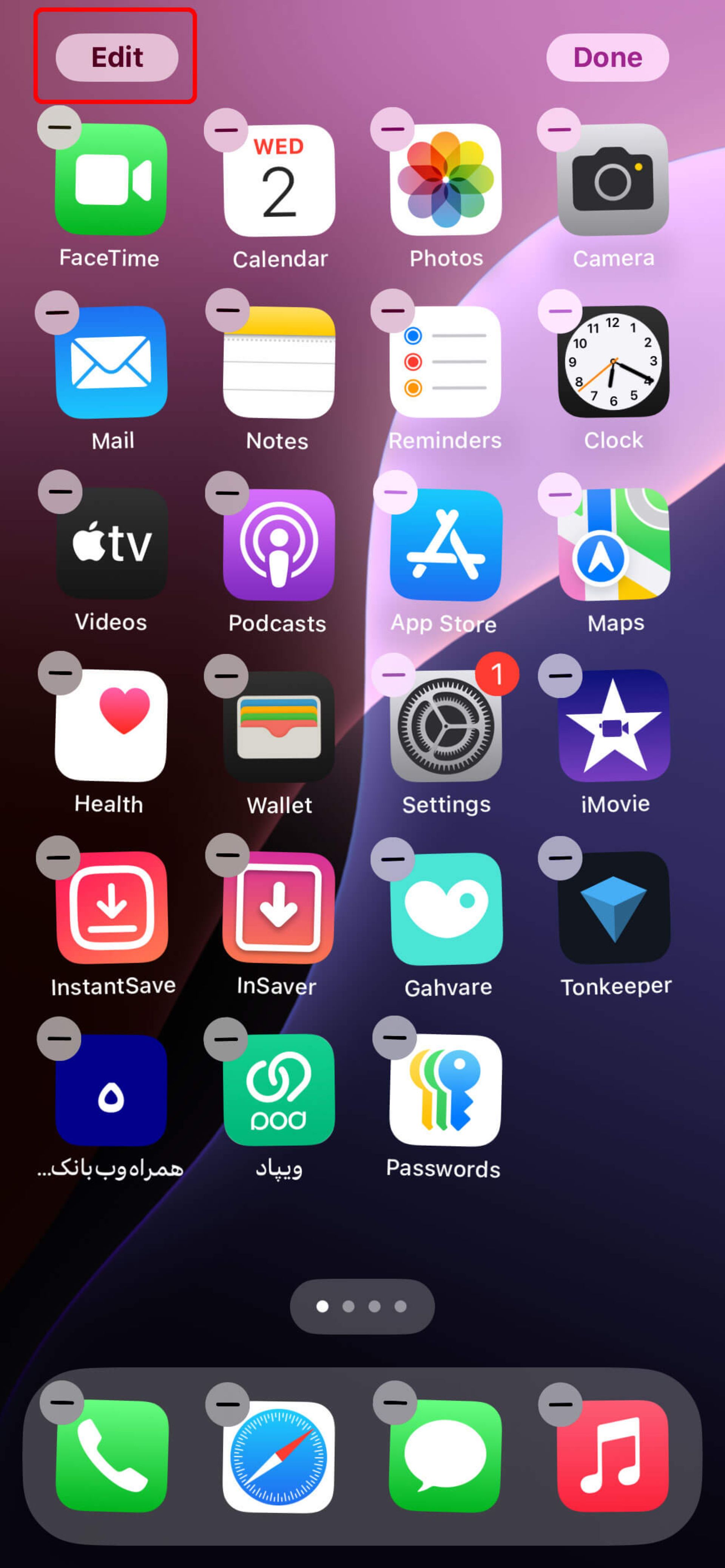Remove InstantSave via its minus badge
Screen dimensions: 725x1568
point(59,857)
